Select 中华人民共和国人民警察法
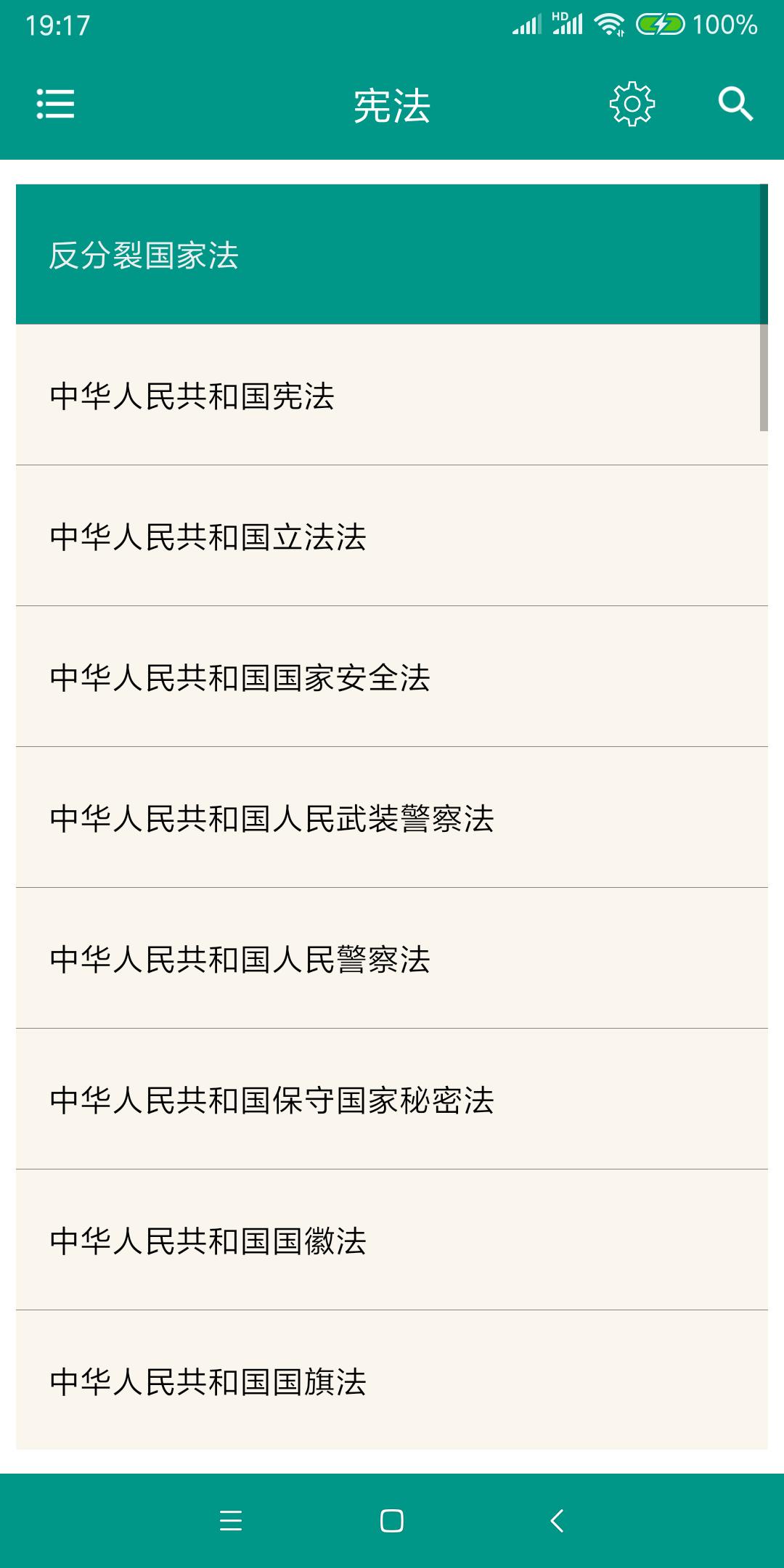 coord(392,959)
